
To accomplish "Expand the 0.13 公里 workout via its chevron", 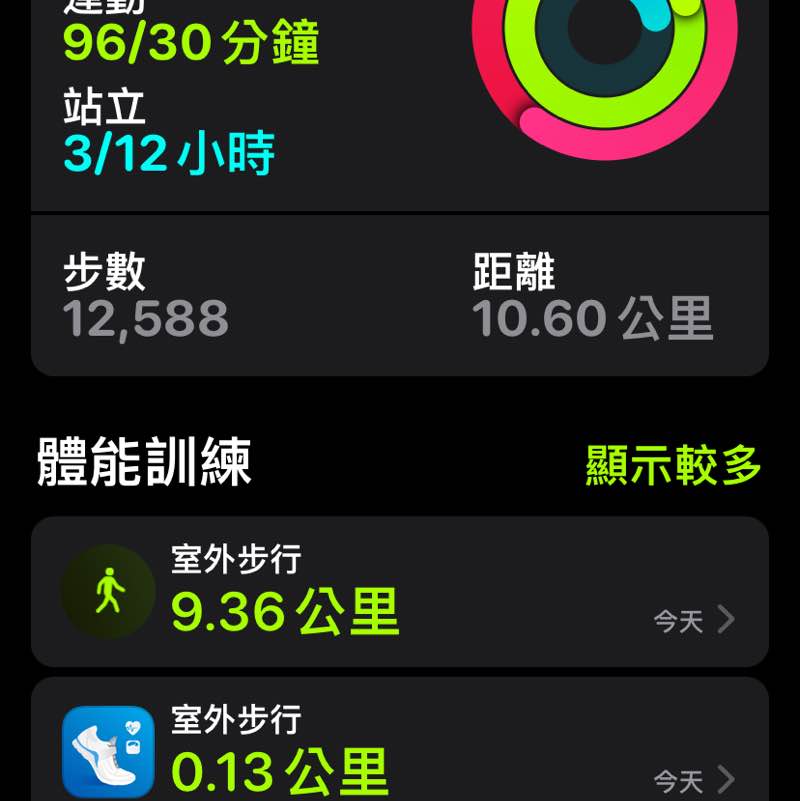I will click(726, 779).
